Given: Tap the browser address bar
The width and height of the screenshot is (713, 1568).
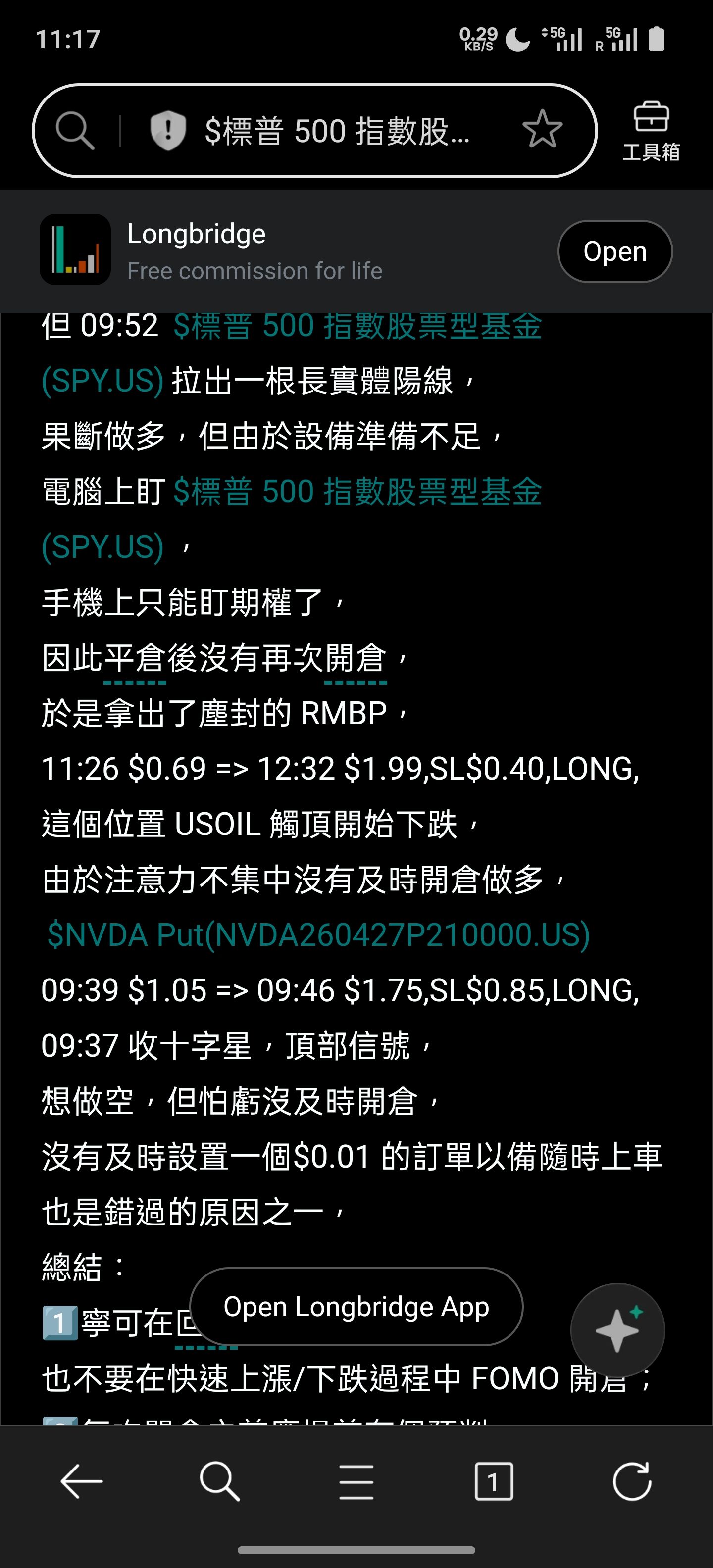Looking at the screenshot, I should 336,131.
